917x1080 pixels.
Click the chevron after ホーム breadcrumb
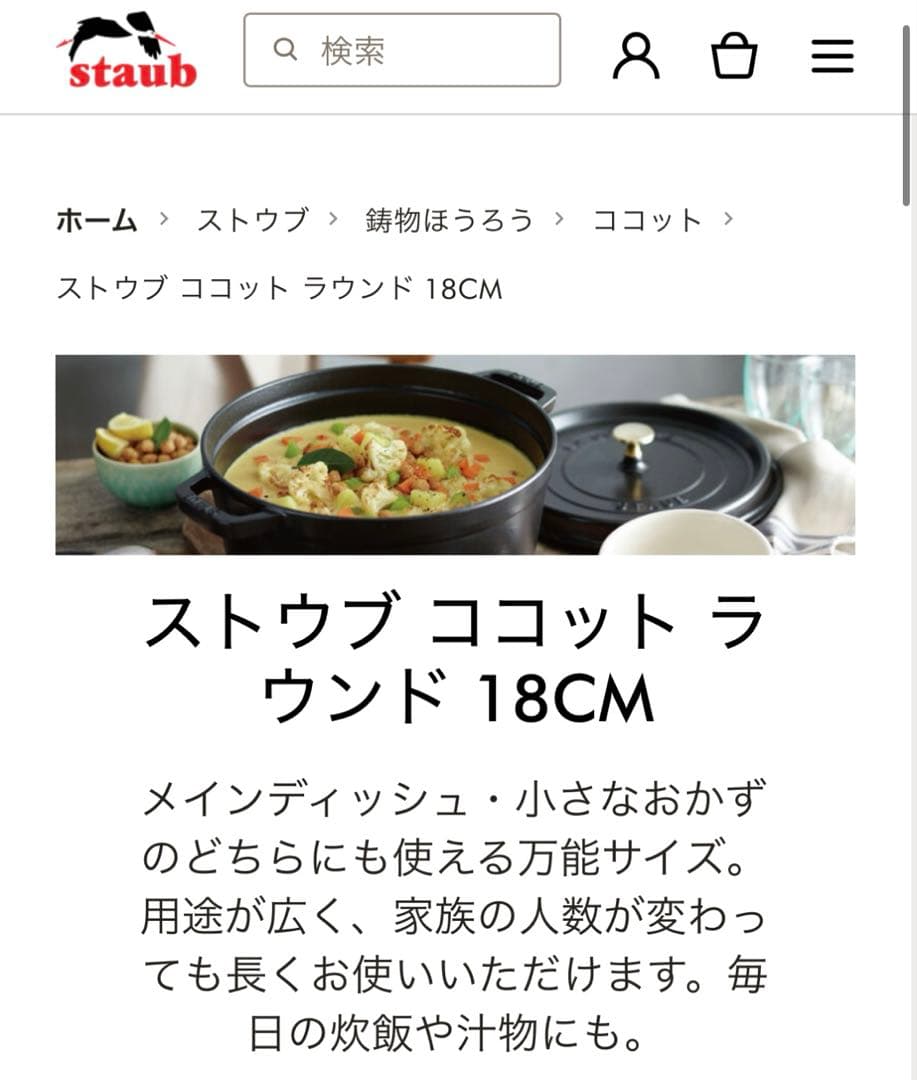(162, 221)
